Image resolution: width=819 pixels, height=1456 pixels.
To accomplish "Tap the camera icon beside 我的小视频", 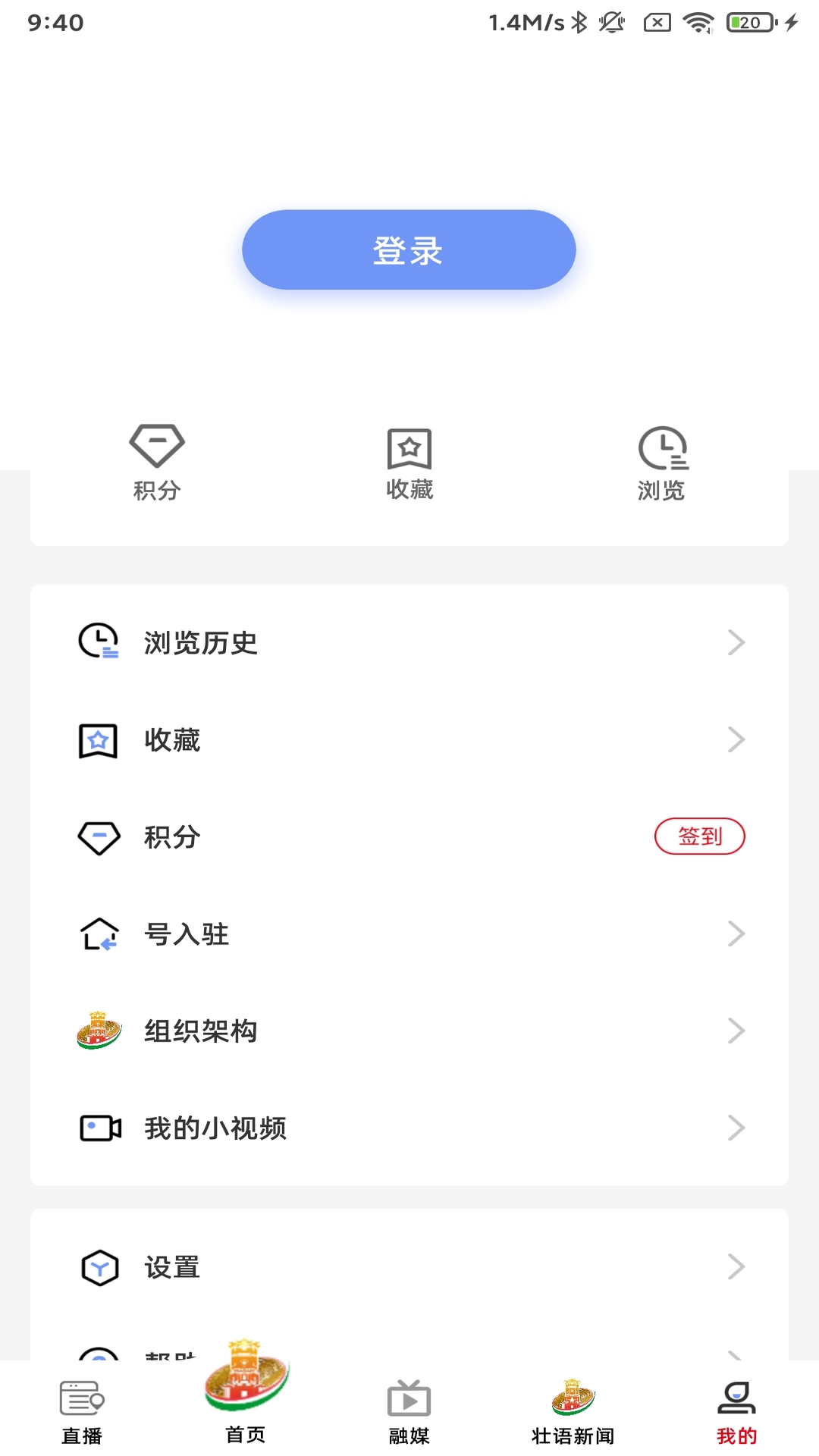I will point(99,1128).
